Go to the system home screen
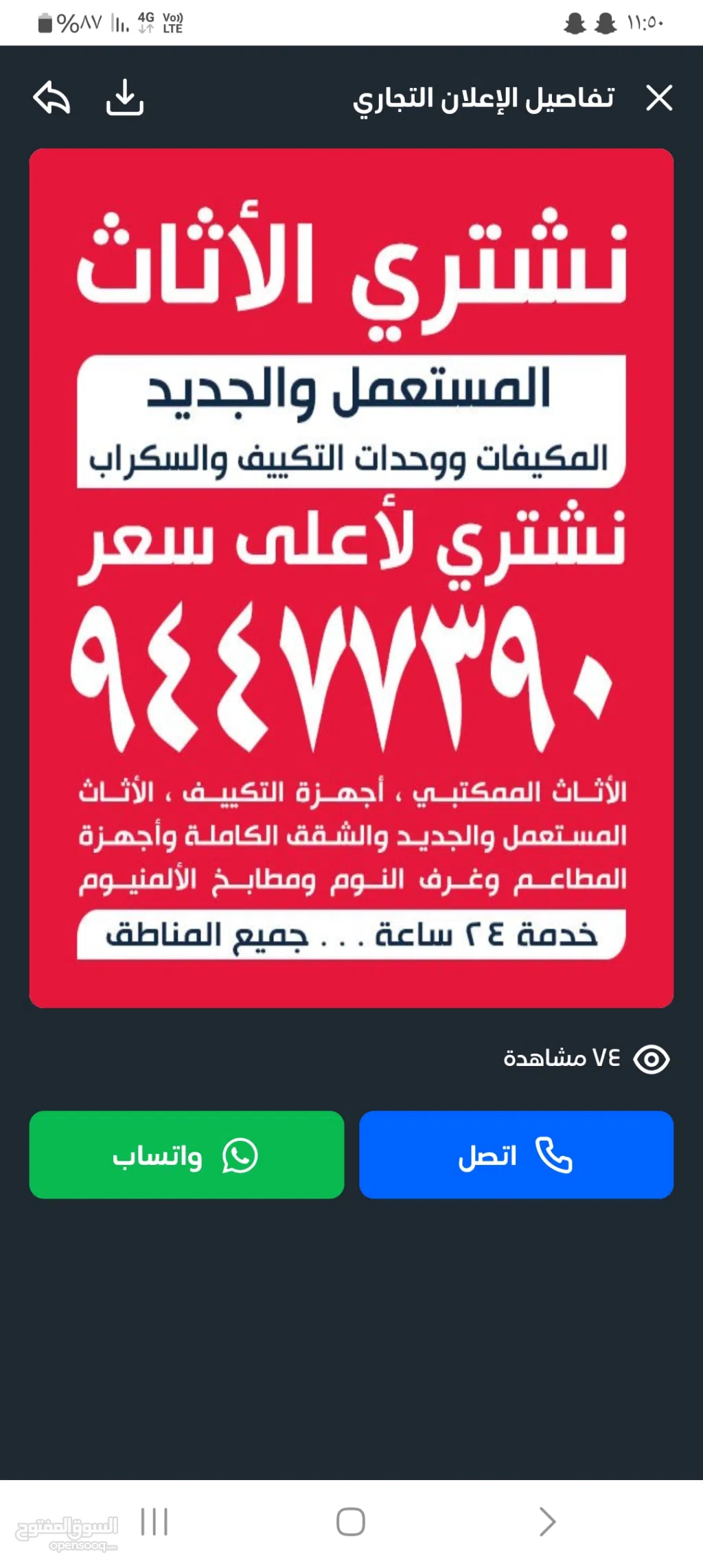The width and height of the screenshot is (703, 1568). coord(350,1521)
